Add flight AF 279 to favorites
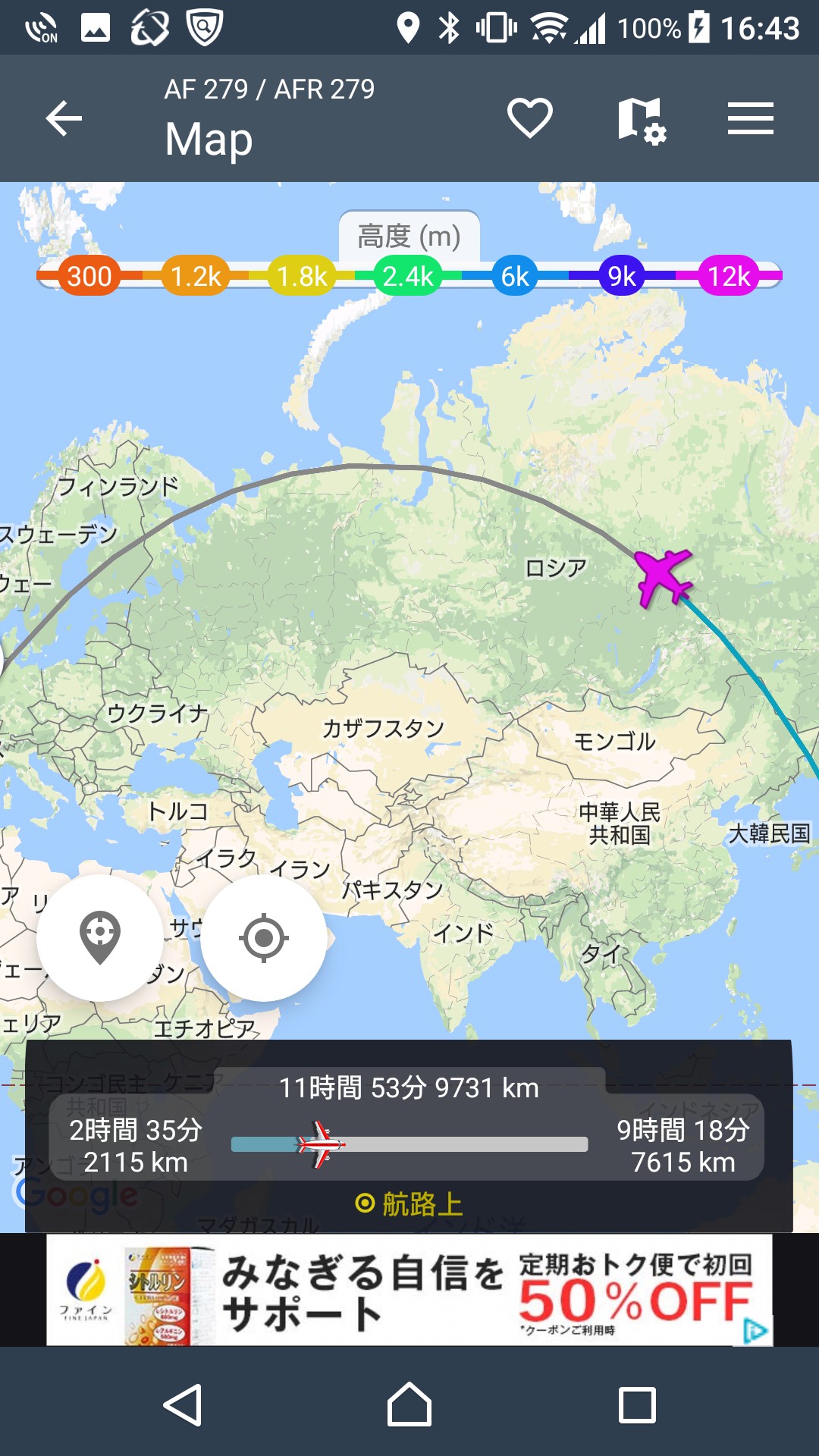819x1456 pixels. (529, 118)
